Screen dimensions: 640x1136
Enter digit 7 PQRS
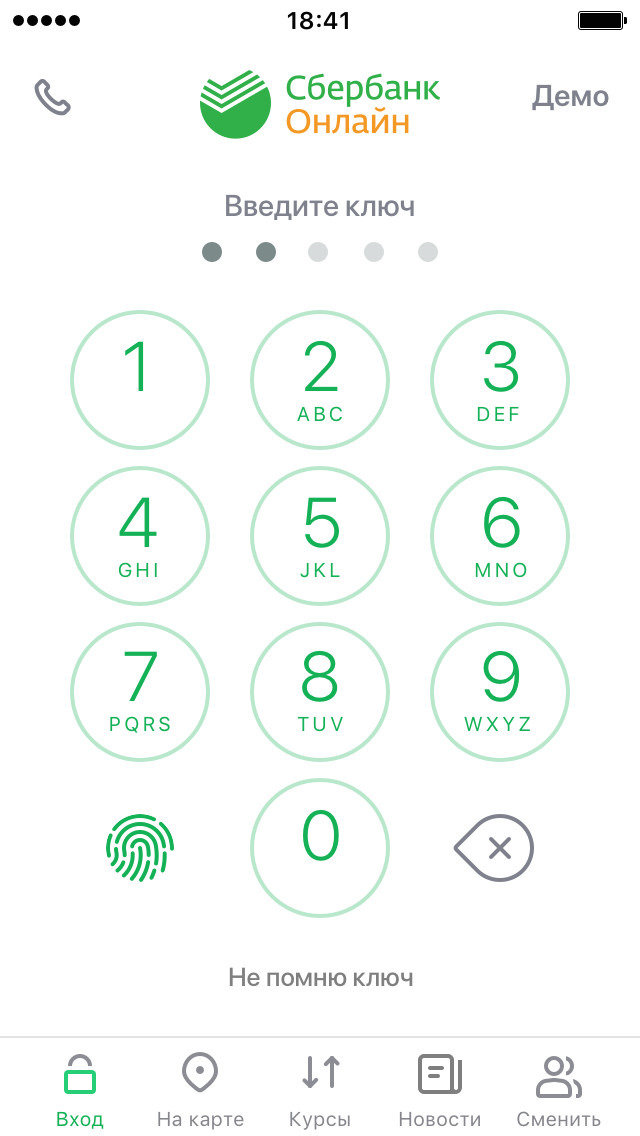click(x=139, y=692)
